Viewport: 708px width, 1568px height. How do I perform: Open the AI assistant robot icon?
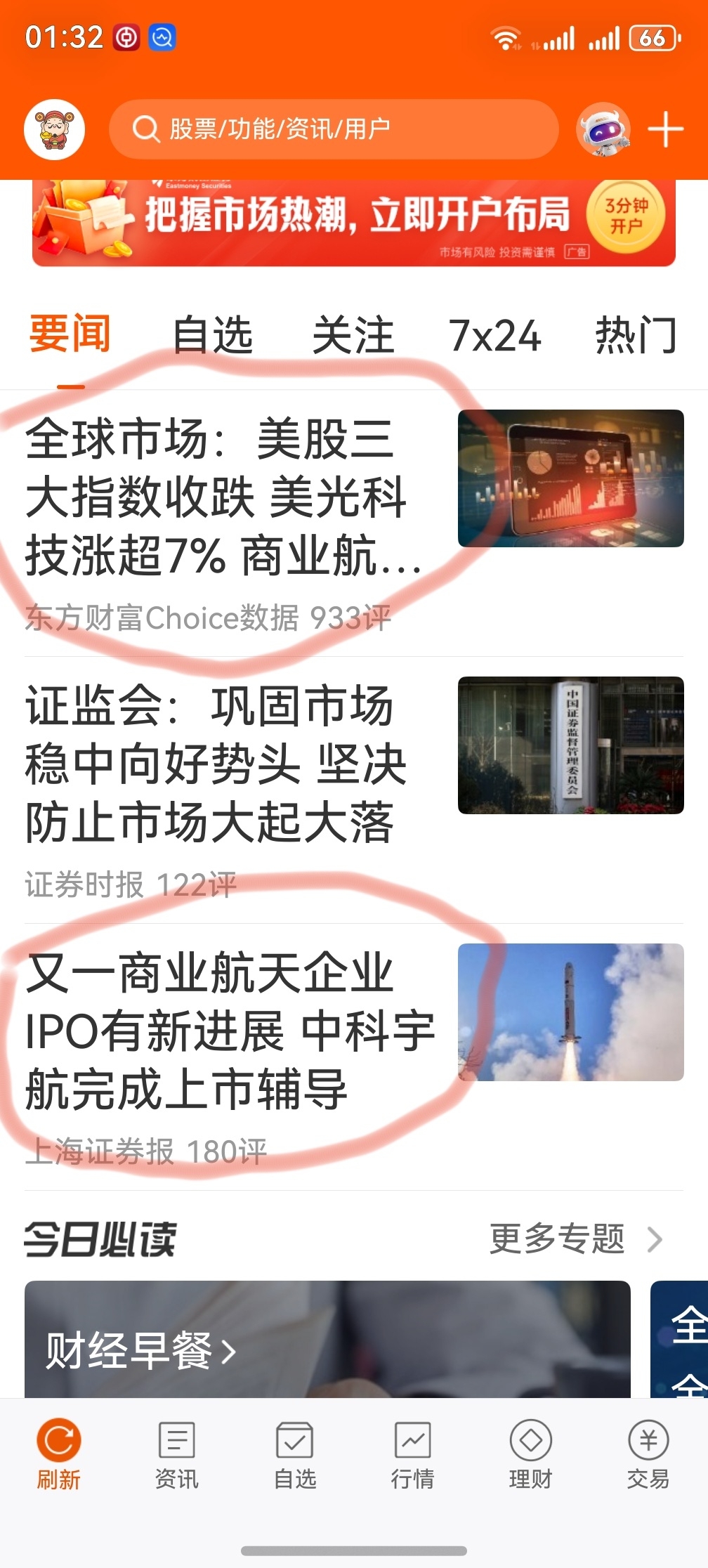pyautogui.click(x=605, y=129)
